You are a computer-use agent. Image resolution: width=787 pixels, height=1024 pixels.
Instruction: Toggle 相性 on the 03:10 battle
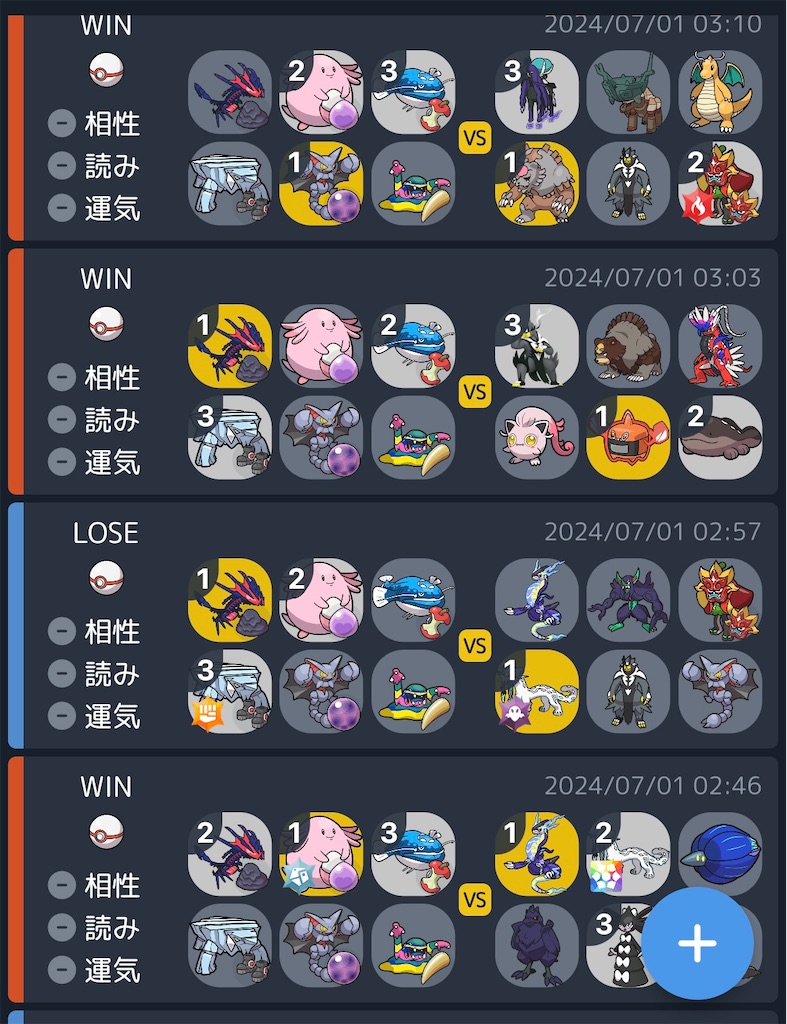coord(62,124)
